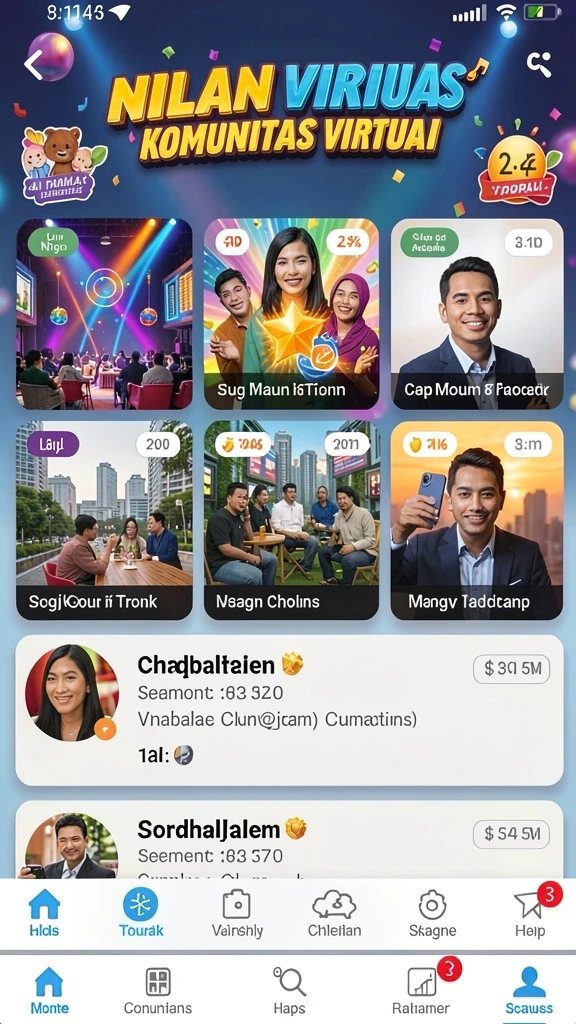
Task: Go back using the top-left arrow
Action: point(33,65)
